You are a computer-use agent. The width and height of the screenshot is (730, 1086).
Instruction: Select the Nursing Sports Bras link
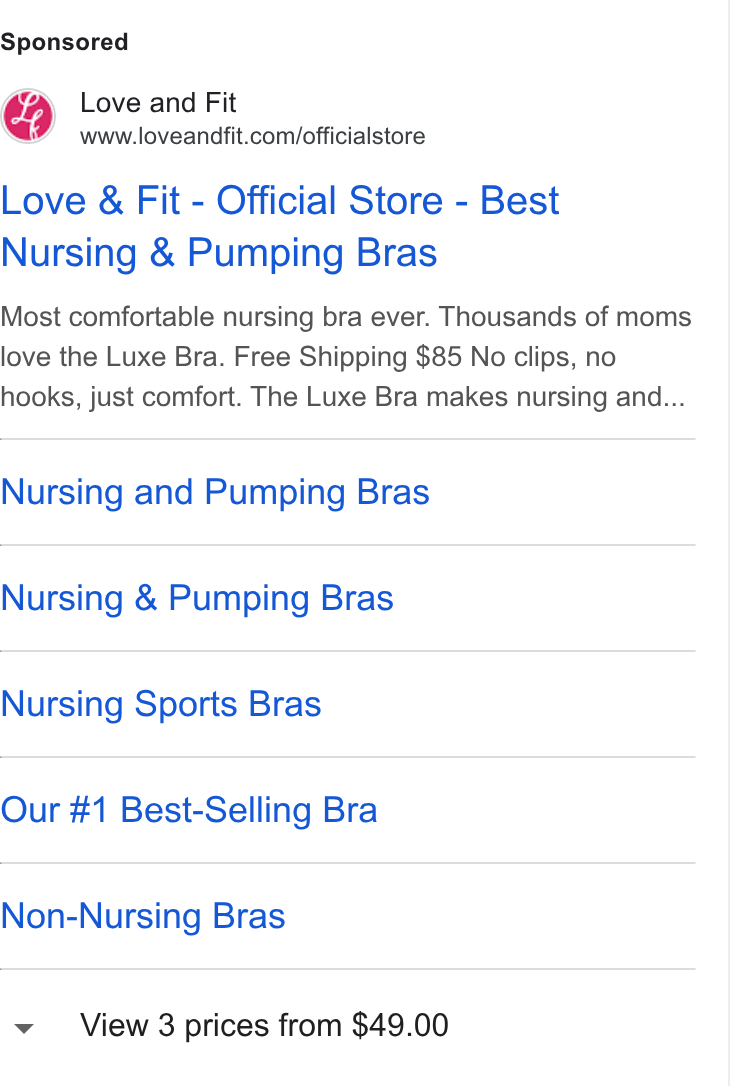(x=161, y=704)
